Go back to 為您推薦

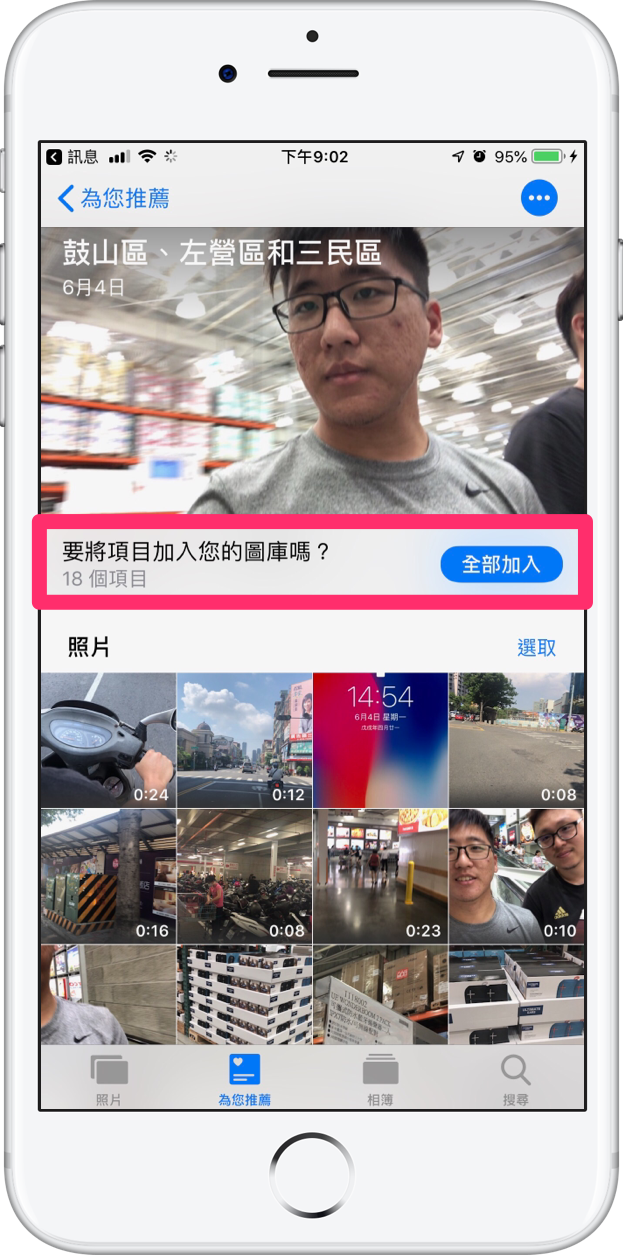[x=113, y=198]
